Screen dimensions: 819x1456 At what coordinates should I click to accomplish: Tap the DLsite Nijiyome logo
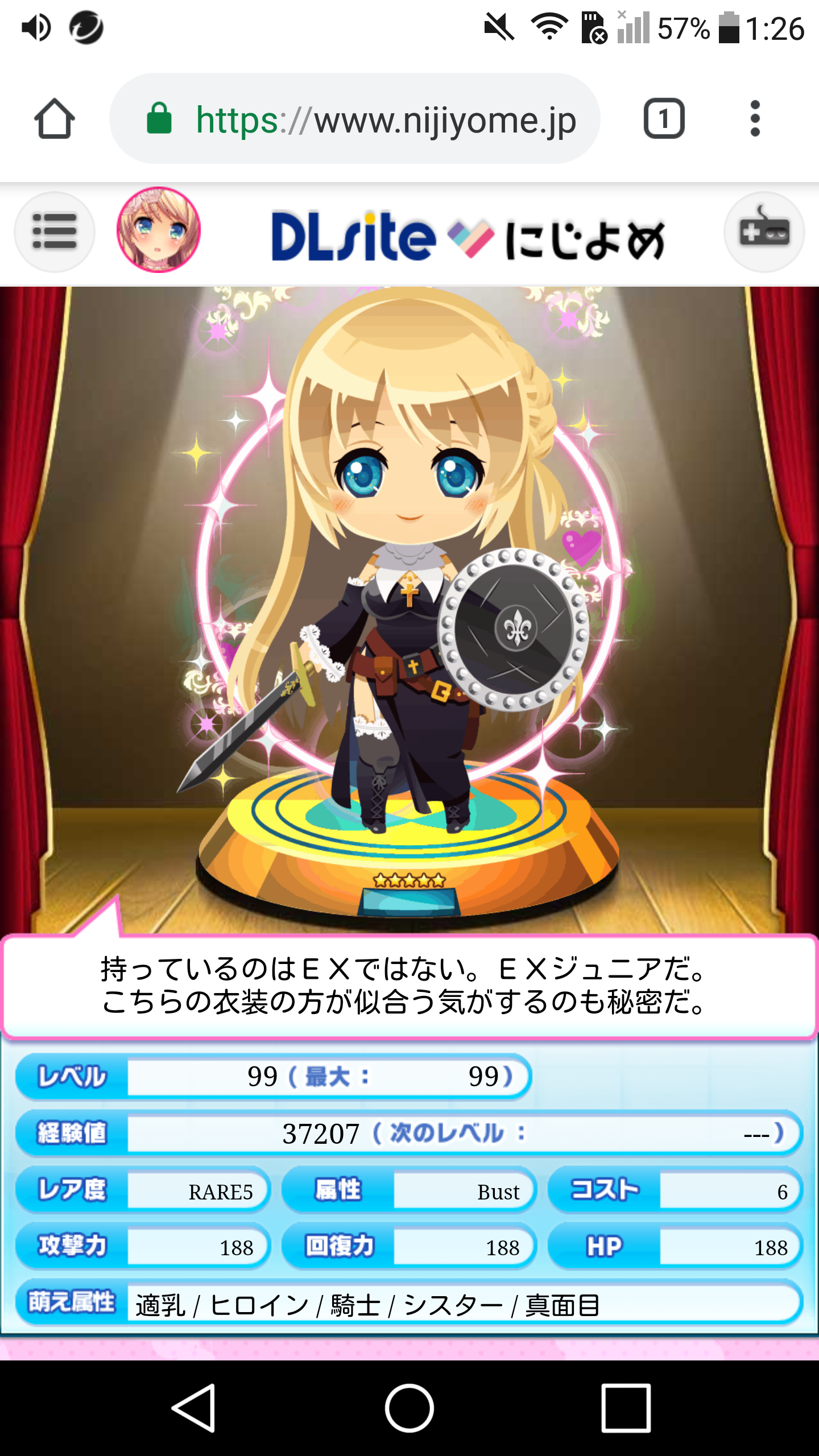pyautogui.click(x=468, y=236)
